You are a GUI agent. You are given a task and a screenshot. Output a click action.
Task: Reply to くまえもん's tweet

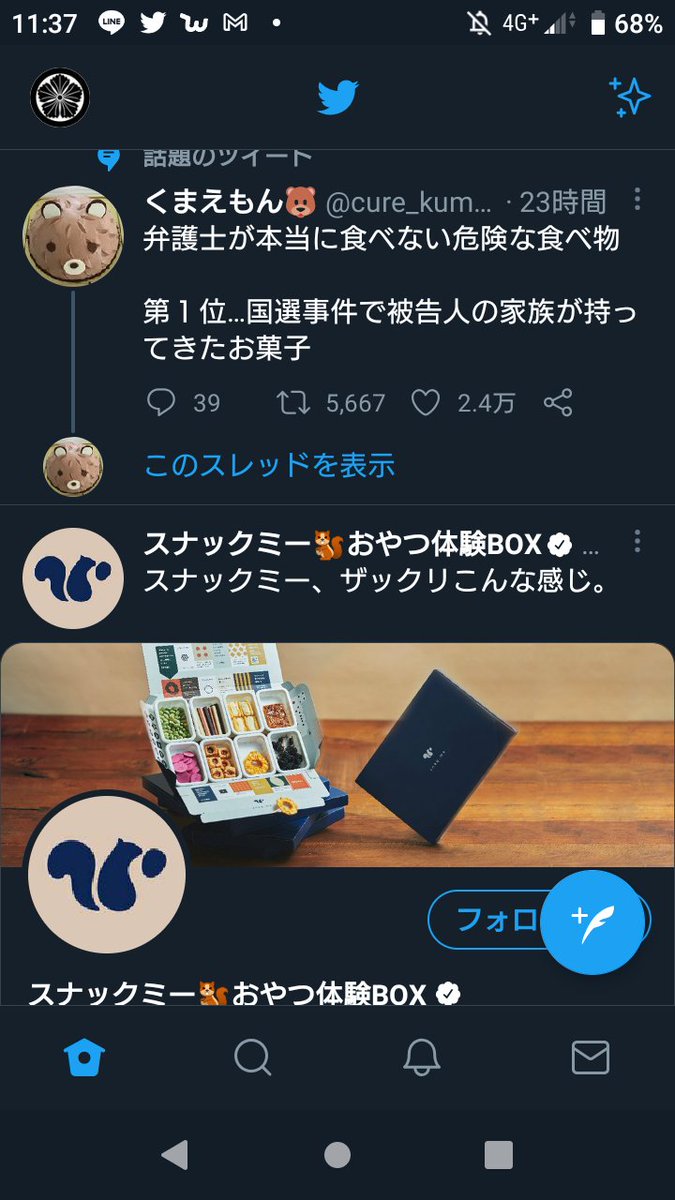tap(162, 403)
